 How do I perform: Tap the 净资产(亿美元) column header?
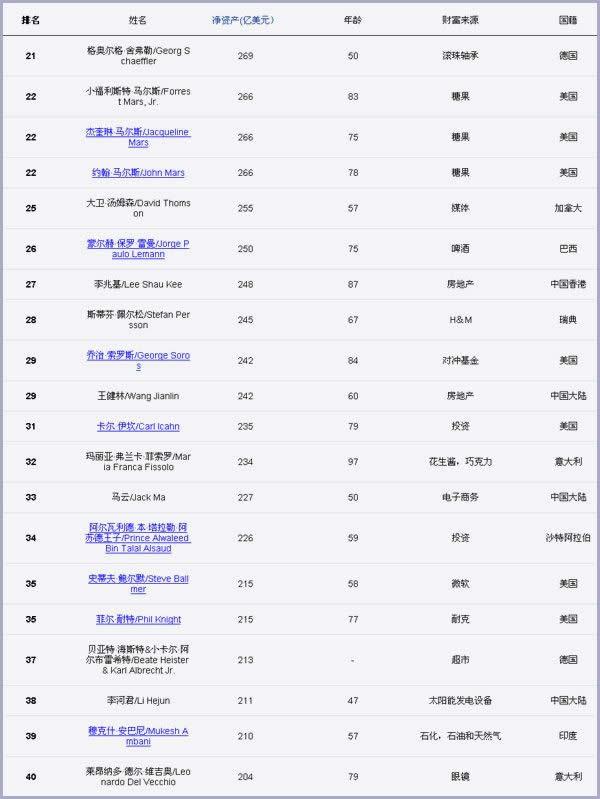point(243,19)
